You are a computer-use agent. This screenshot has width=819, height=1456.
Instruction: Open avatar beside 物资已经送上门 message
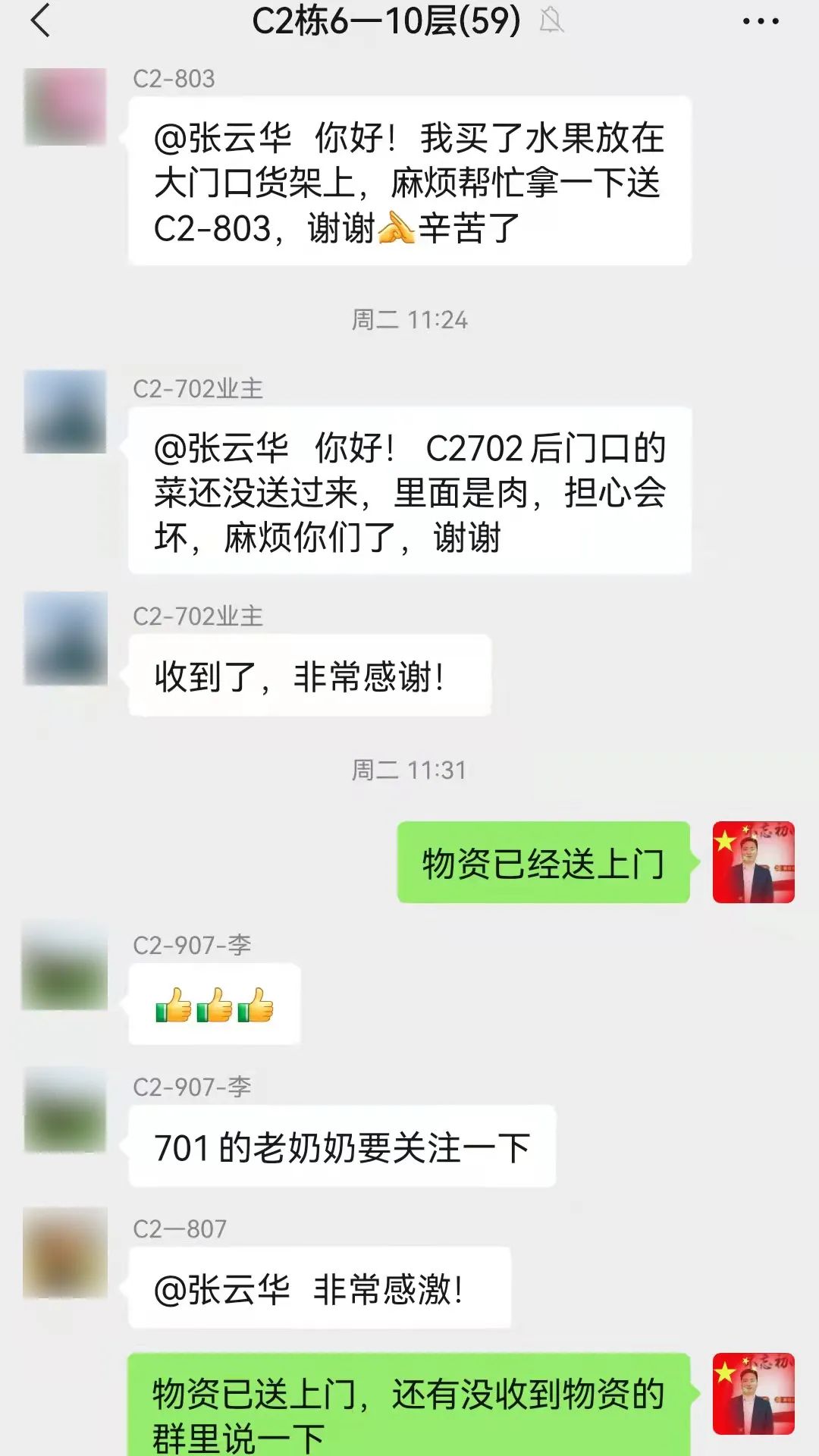click(753, 862)
